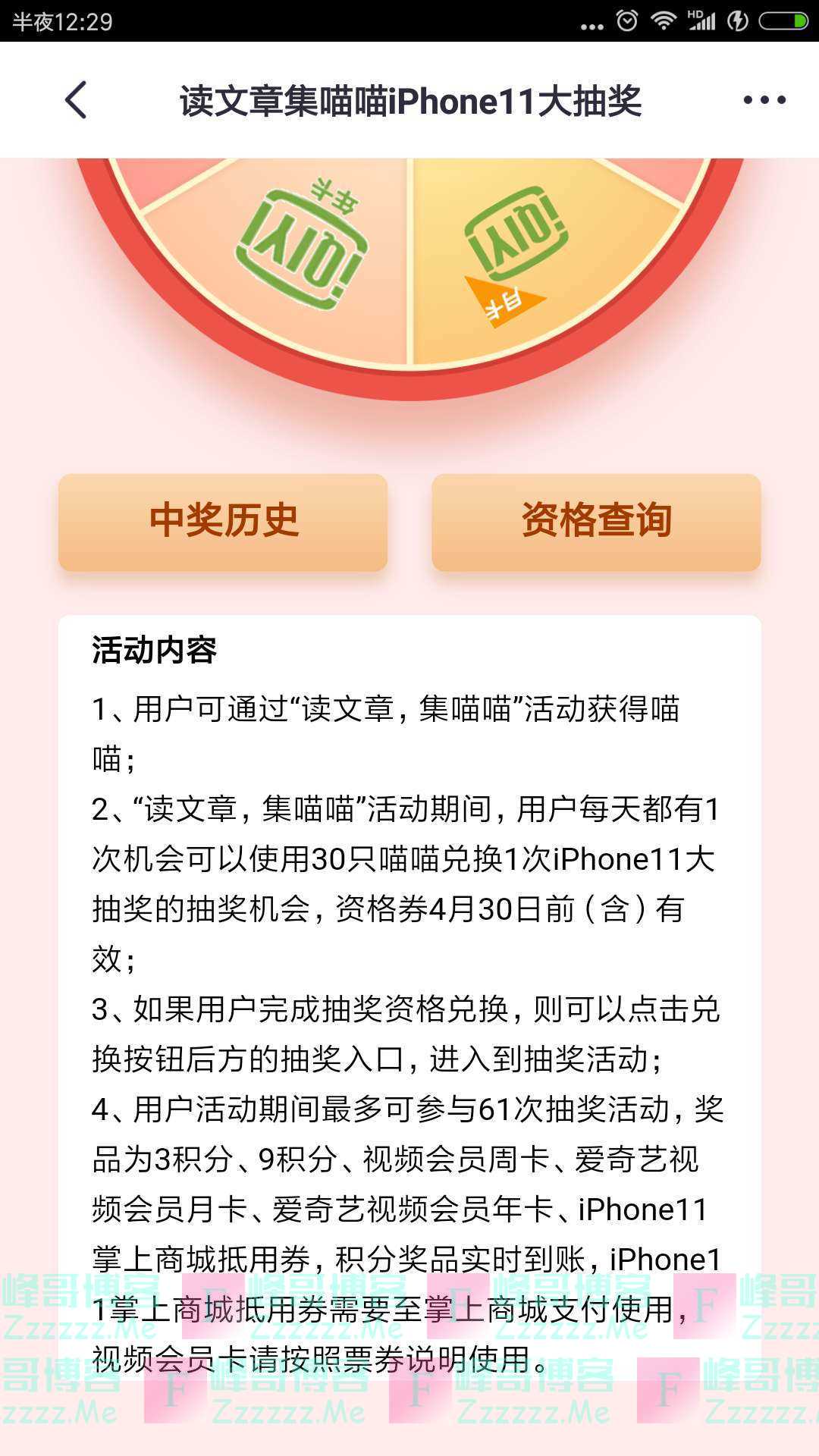This screenshot has height=1456, width=819.
Task: Open 资格查询 qualification check
Action: (x=597, y=522)
